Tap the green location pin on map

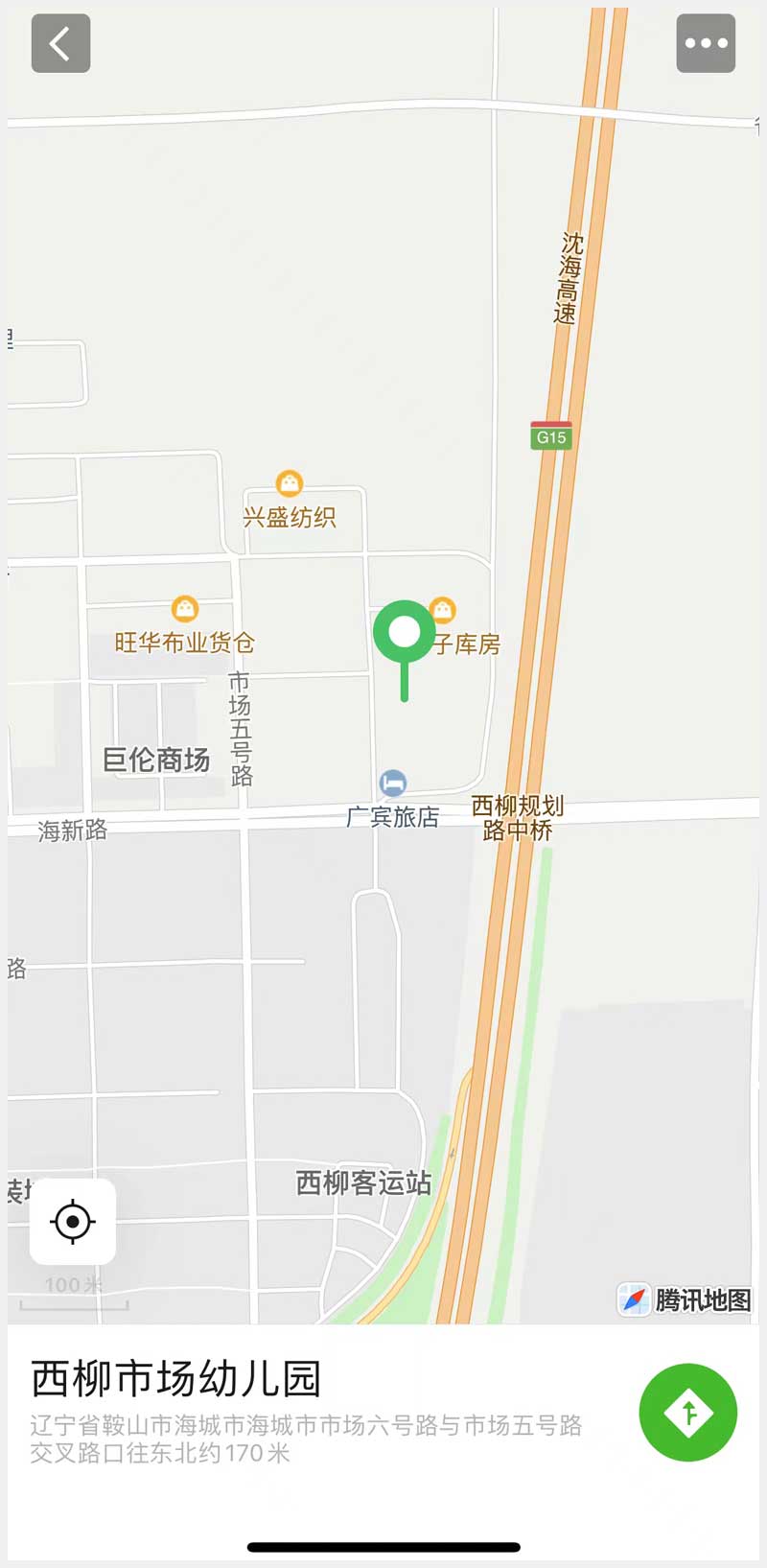click(405, 634)
